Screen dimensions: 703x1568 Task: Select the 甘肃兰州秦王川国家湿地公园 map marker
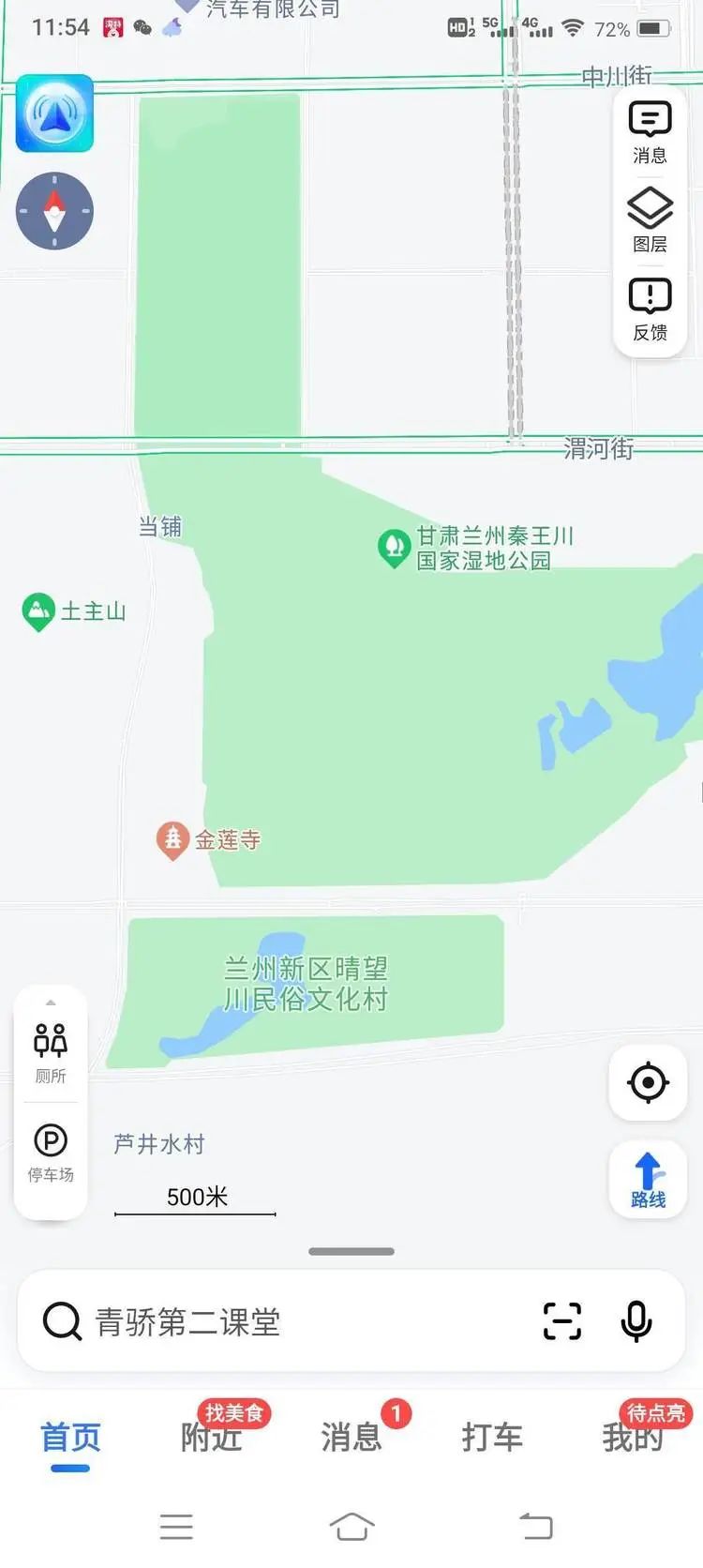[476, 548]
